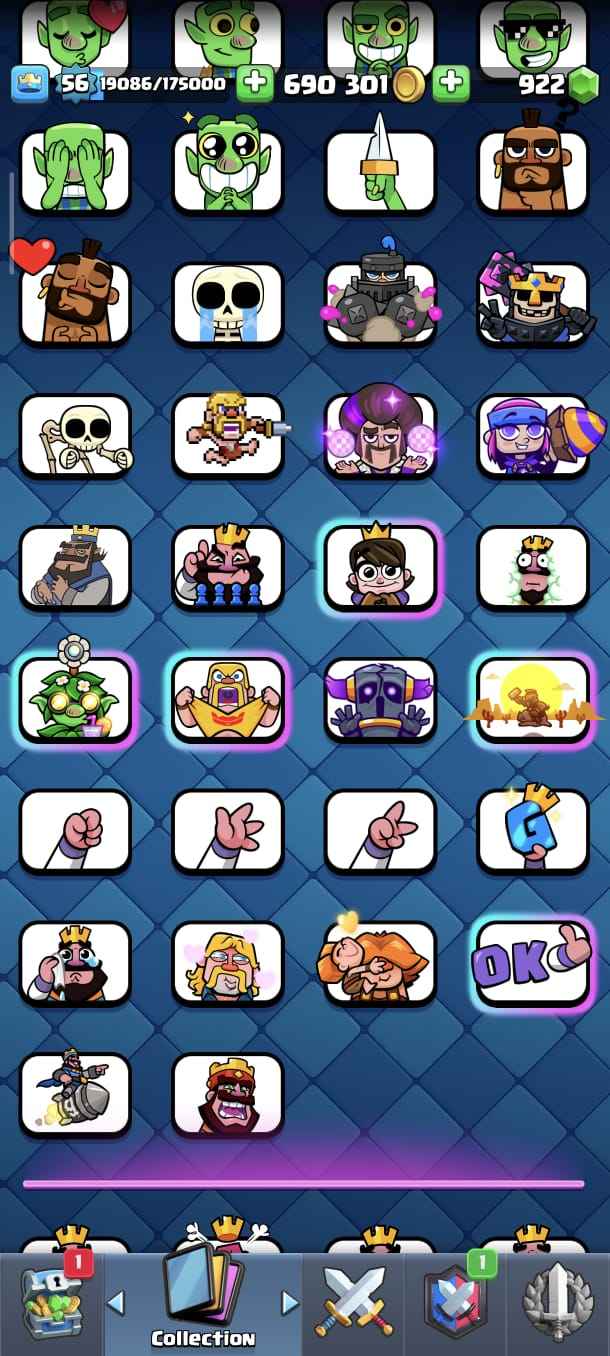
Task: Tap the left arrow beside Collection
Action: (x=116, y=1302)
